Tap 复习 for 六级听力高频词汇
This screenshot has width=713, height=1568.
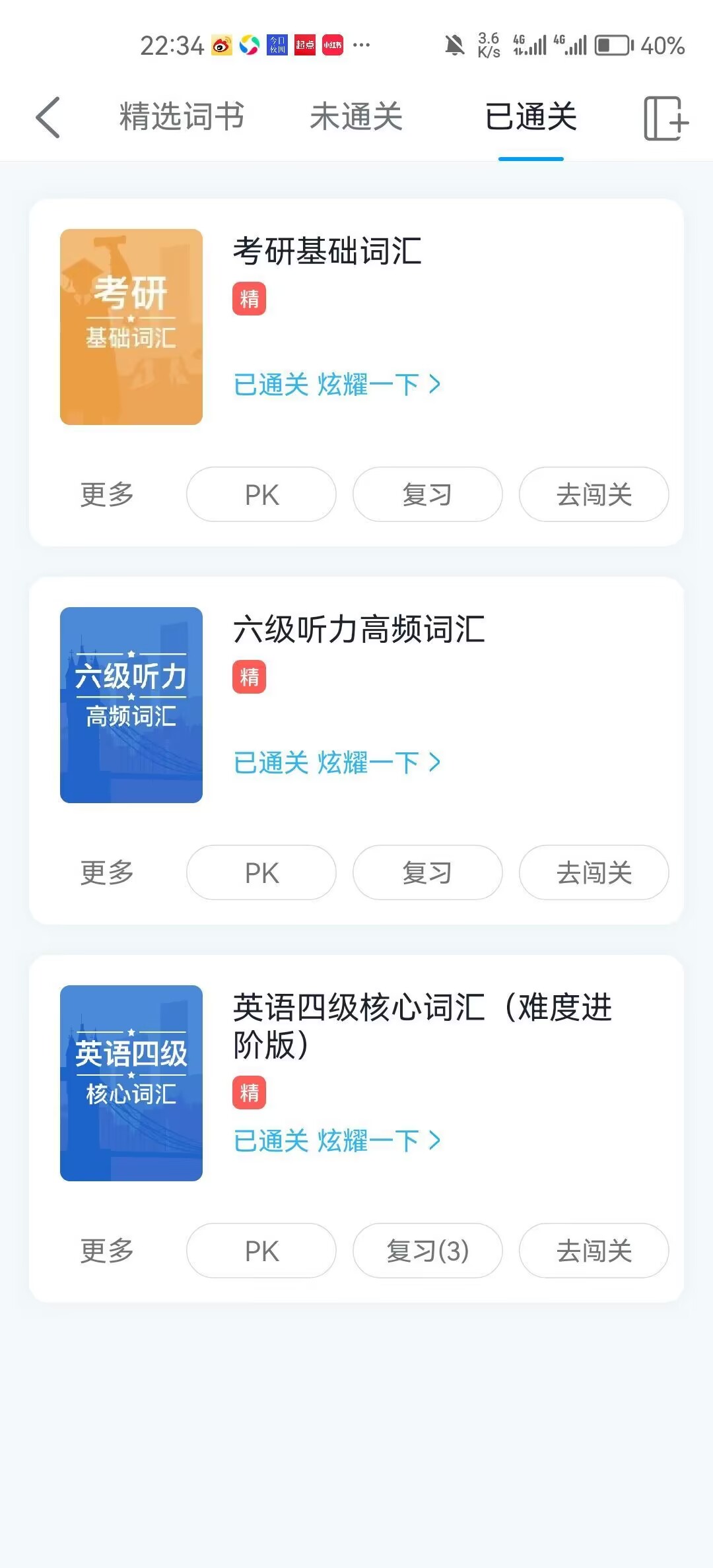pos(428,872)
